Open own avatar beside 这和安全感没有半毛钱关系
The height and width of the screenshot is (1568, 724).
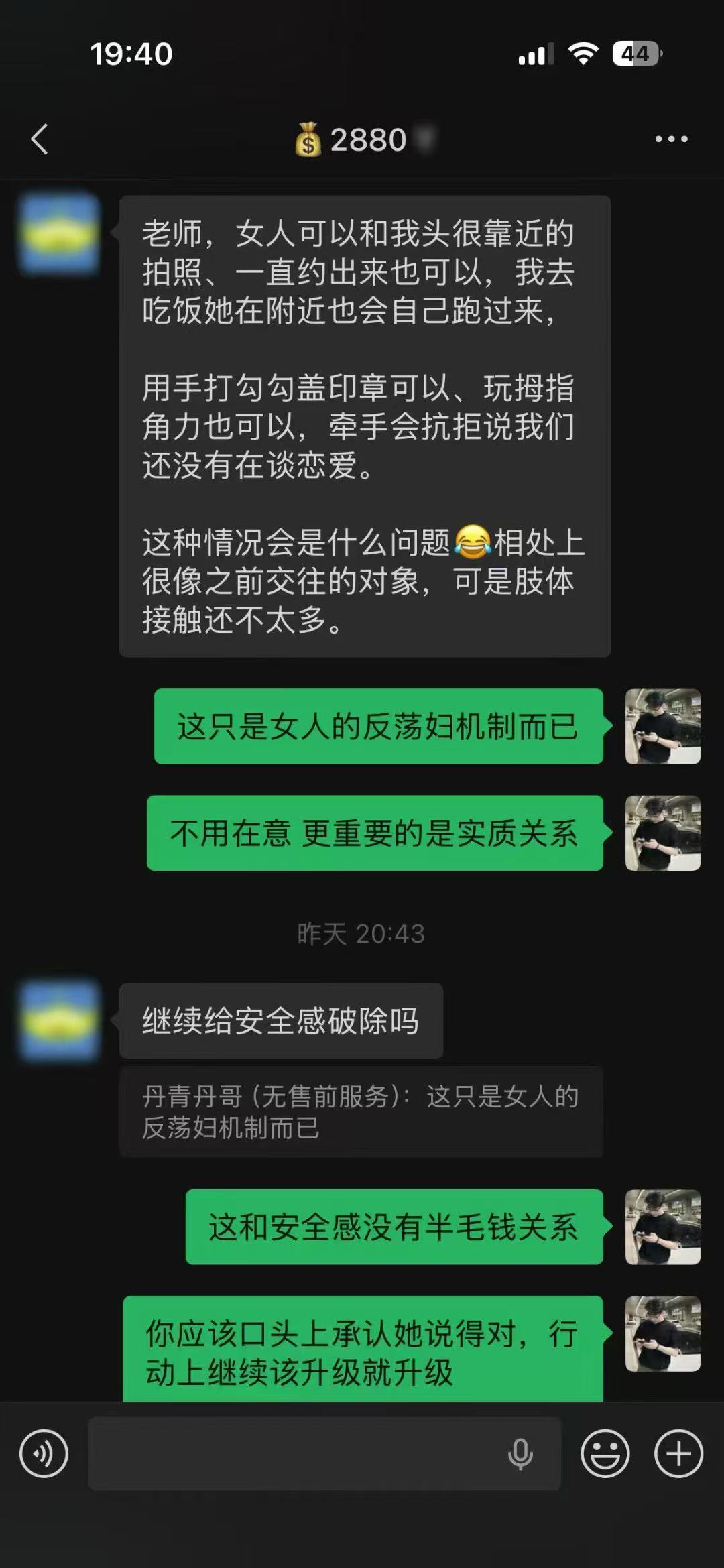tap(662, 1227)
